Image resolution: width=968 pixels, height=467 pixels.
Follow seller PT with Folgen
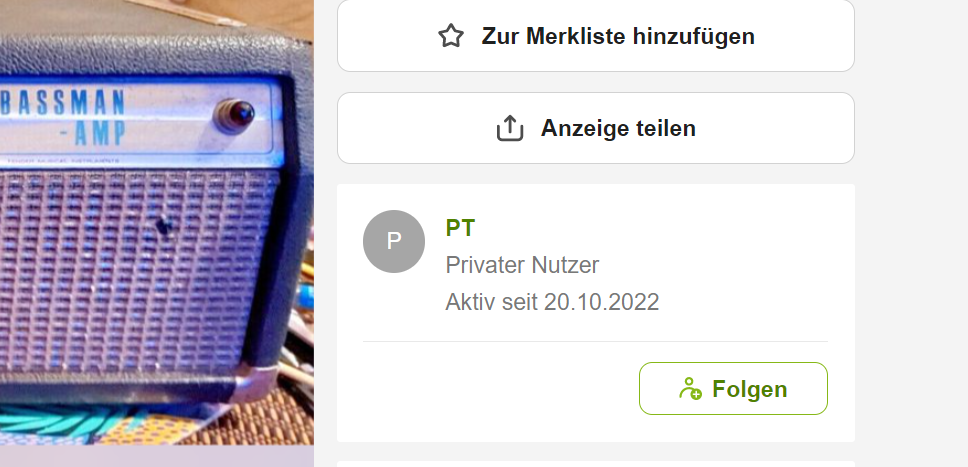(x=733, y=389)
